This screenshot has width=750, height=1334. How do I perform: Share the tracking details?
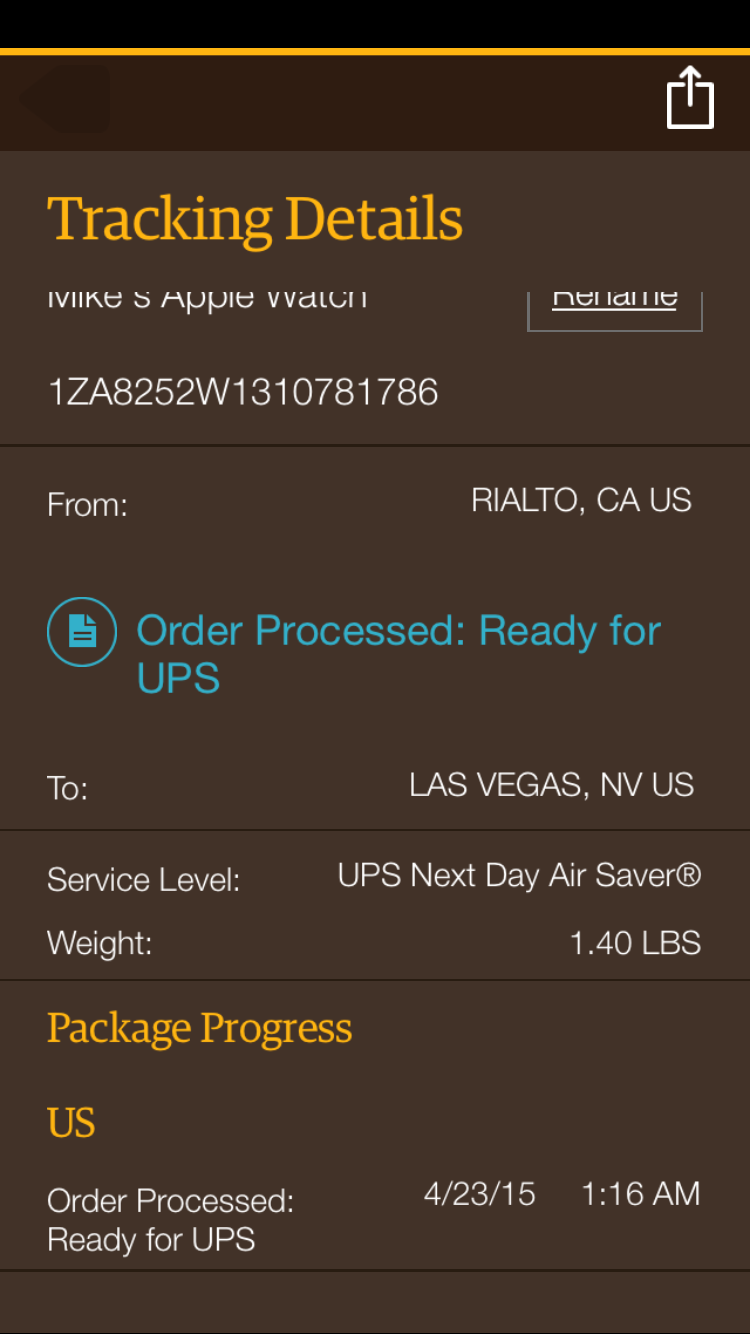click(x=690, y=97)
